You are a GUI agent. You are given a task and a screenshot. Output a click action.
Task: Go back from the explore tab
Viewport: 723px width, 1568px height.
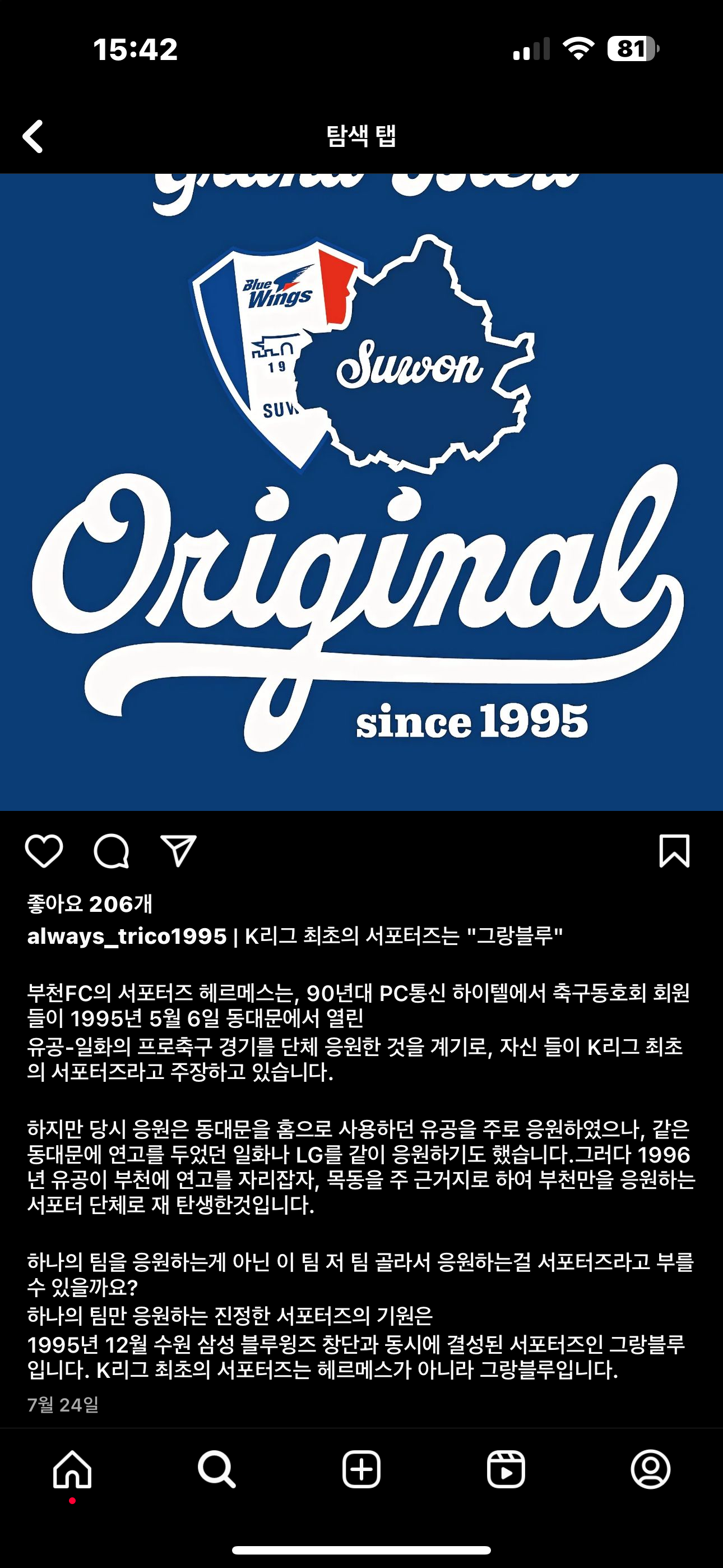pyautogui.click(x=34, y=136)
